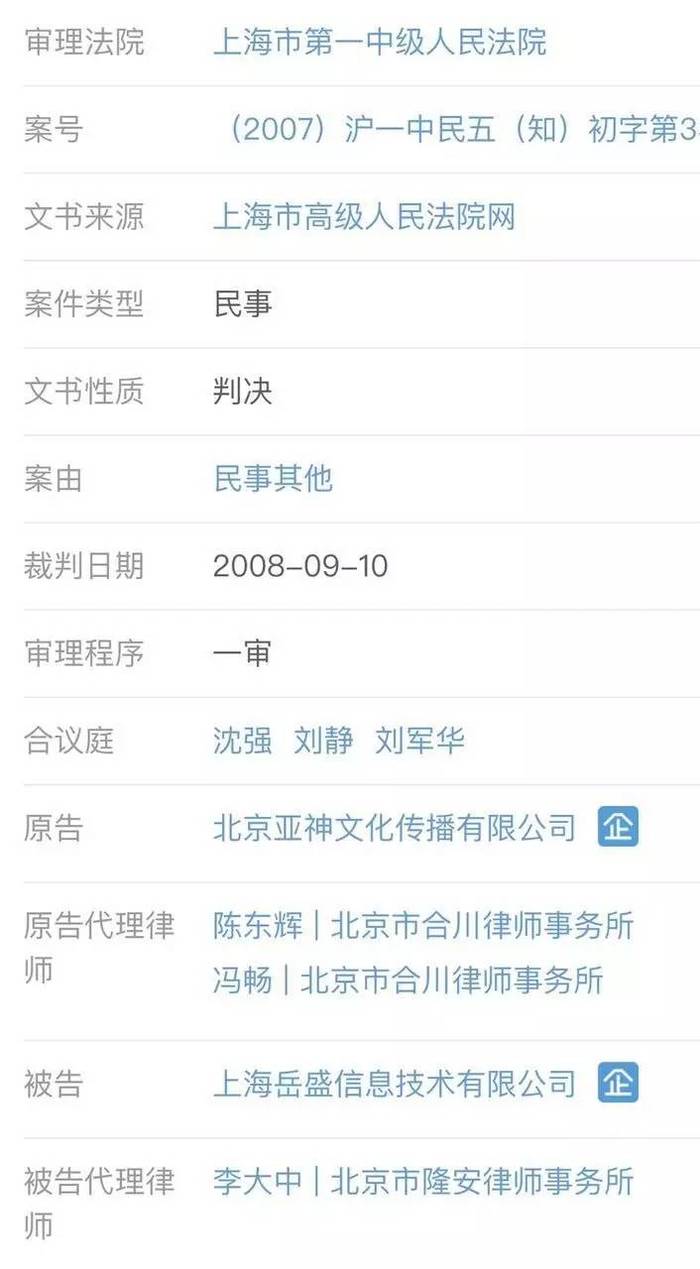Open lawyer 李大中's entry
Screen dimensions: 700x1269
256,1182
